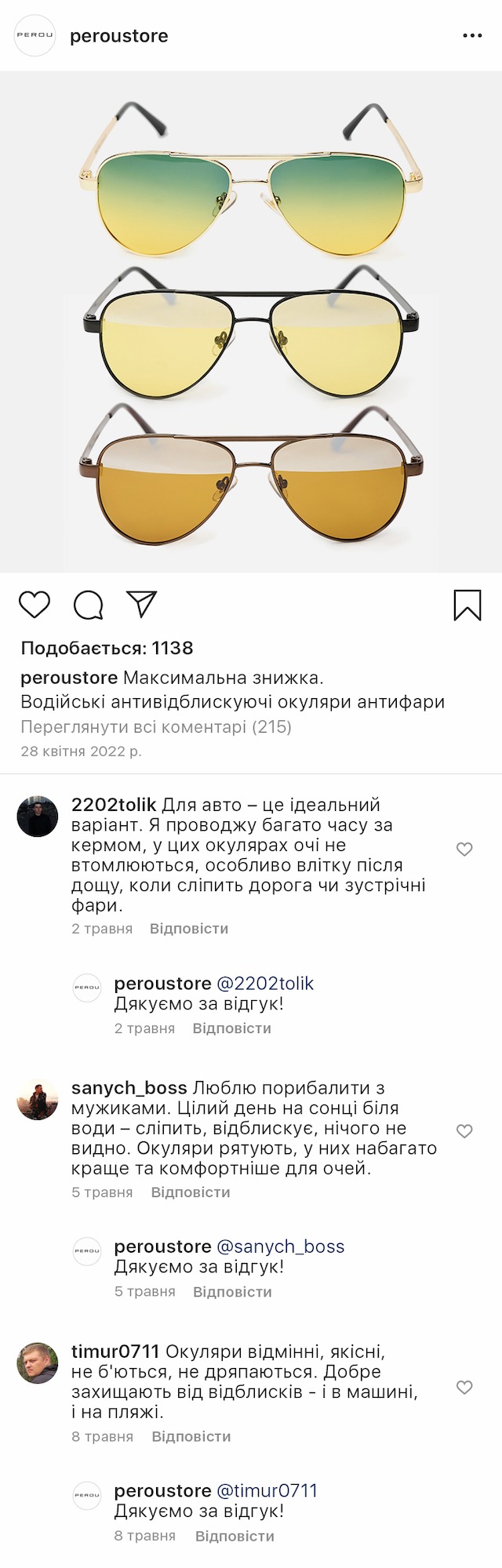Like the peroustore post
502x1568 pixels.
[x=35, y=605]
